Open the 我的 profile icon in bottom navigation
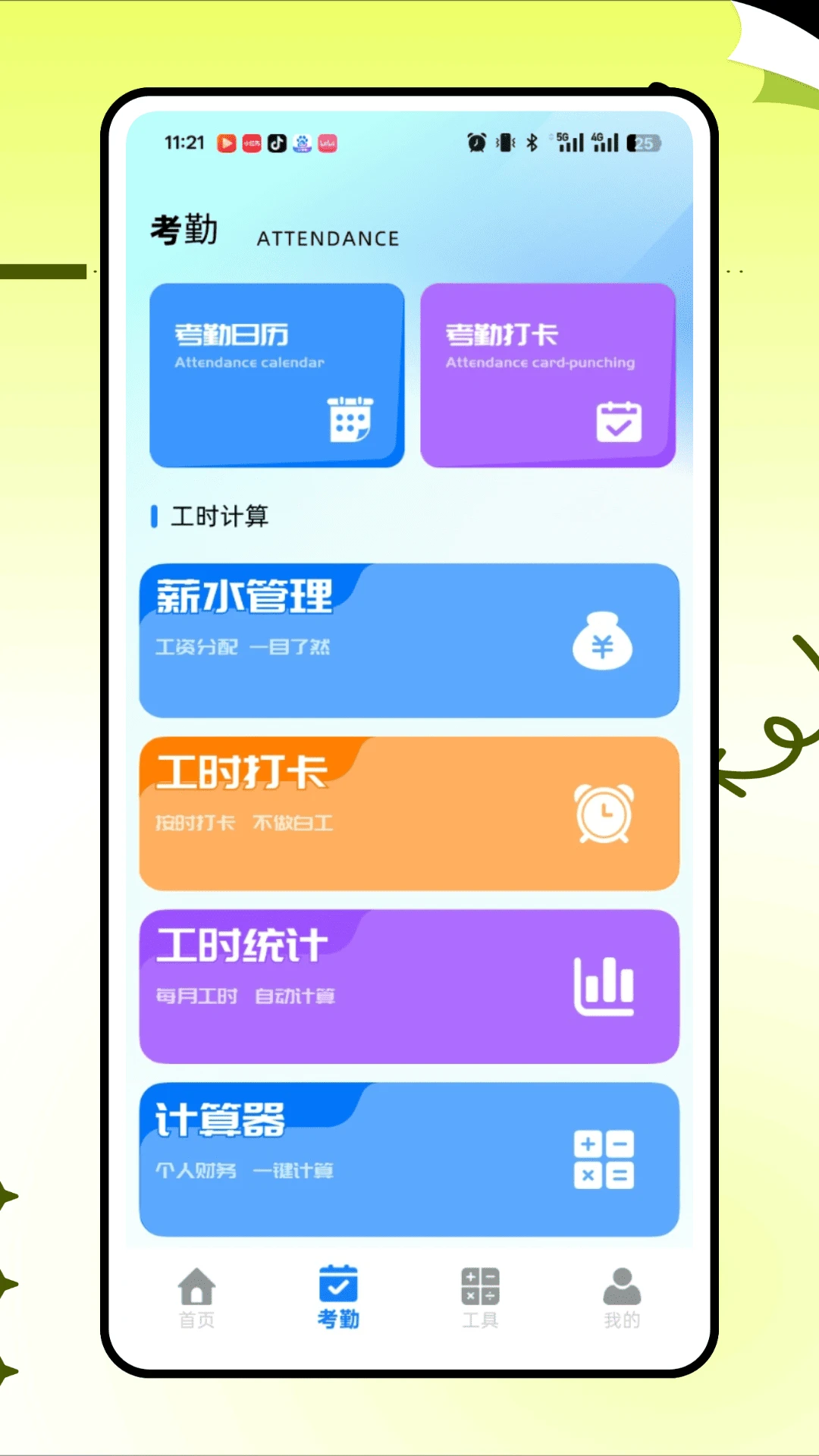Image resolution: width=819 pixels, height=1456 pixels. tap(622, 1285)
